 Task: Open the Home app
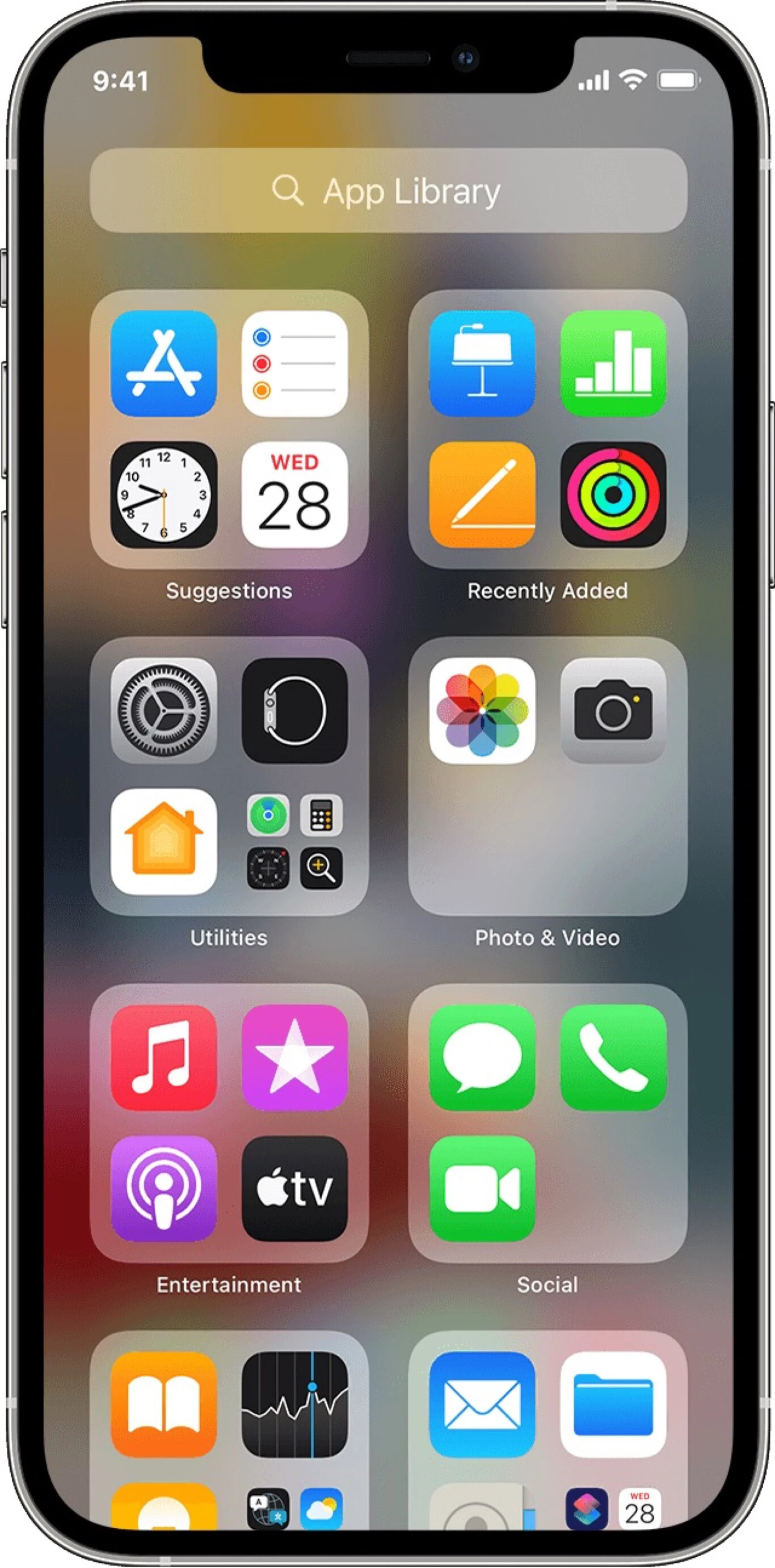tap(163, 841)
